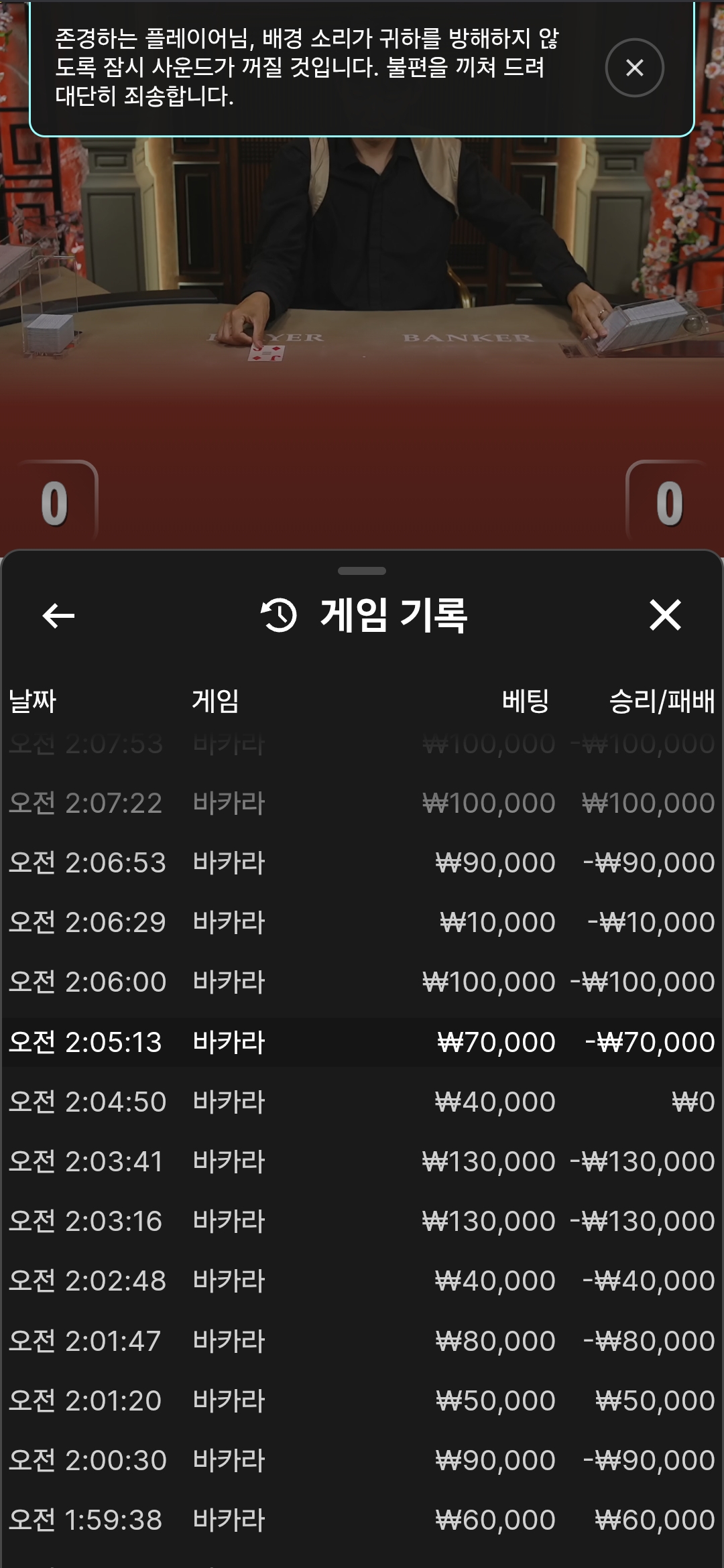This screenshot has width=724, height=1568.
Task: Close the game history panel
Action: [x=665, y=615]
